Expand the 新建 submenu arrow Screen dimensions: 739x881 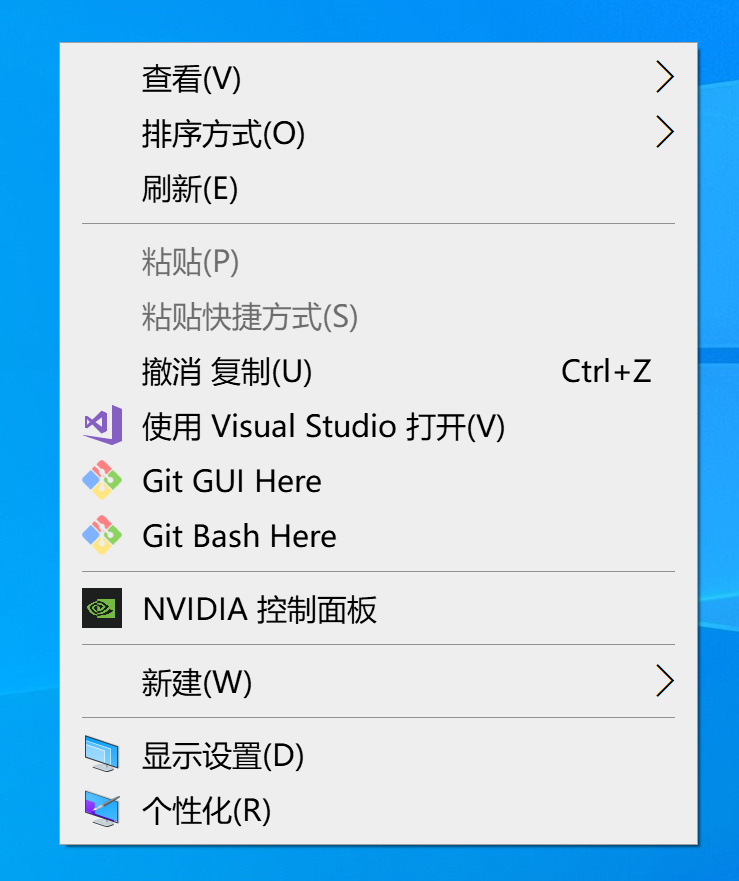pos(664,681)
